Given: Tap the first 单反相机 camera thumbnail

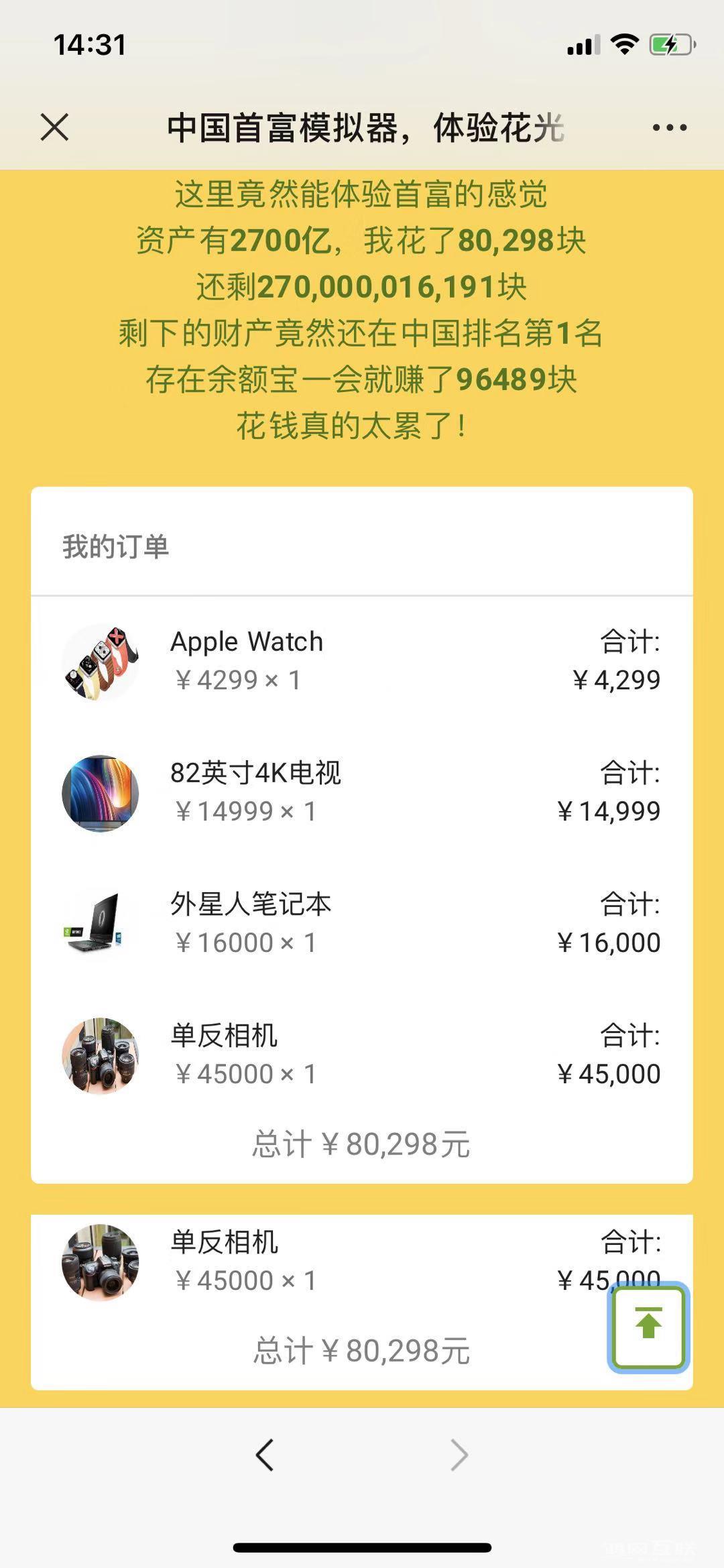Looking at the screenshot, I should click(x=99, y=1055).
